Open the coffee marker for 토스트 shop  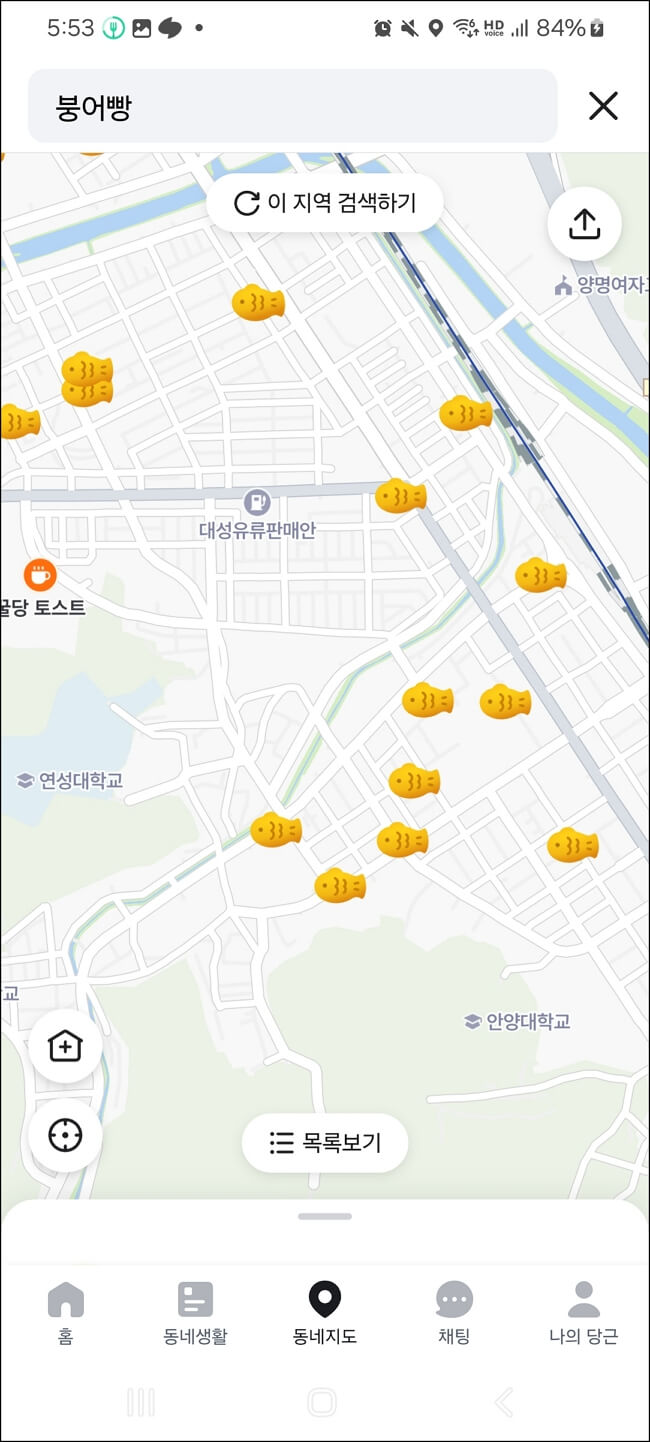click(40, 575)
